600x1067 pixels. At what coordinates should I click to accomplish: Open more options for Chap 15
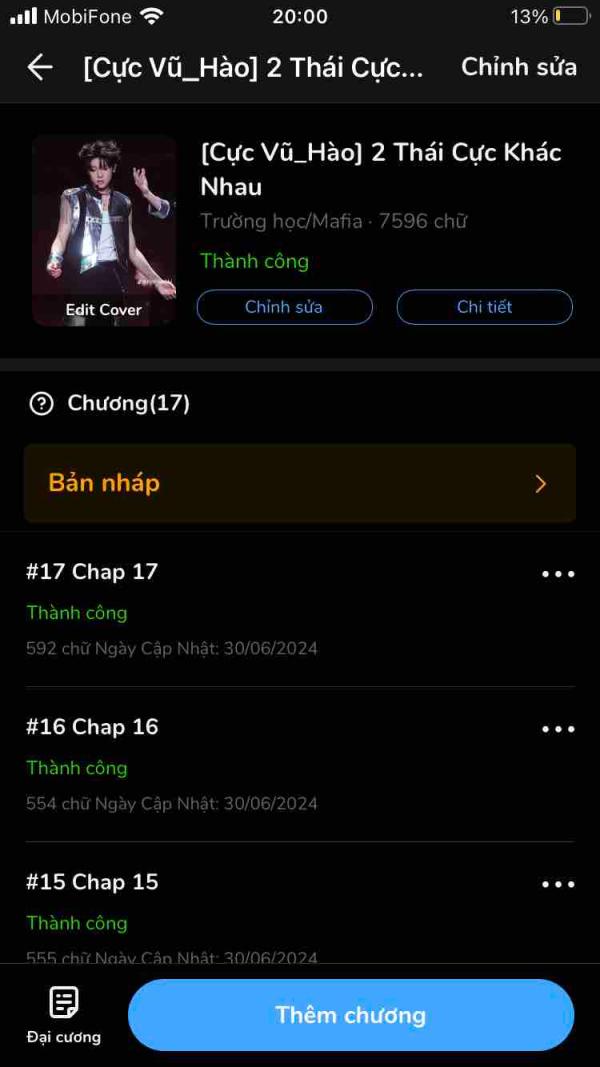point(557,884)
